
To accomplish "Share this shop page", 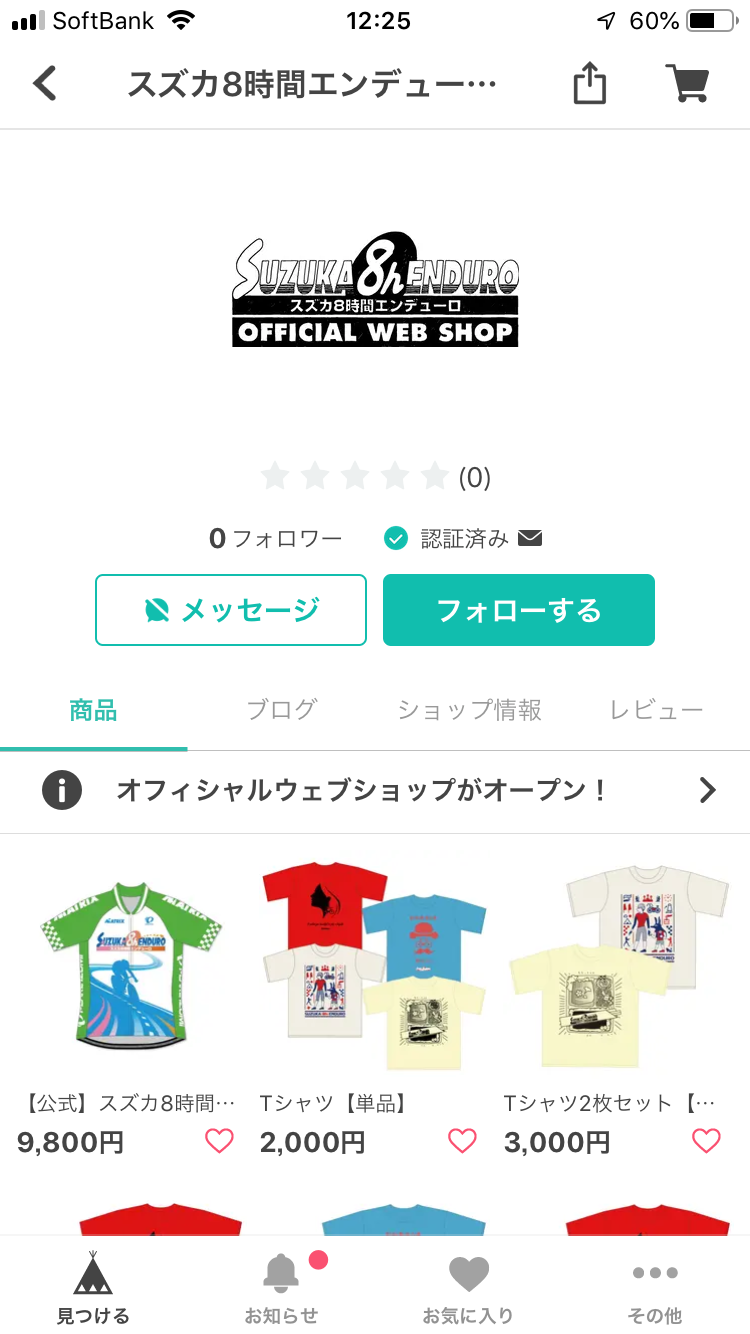I will pyautogui.click(x=589, y=84).
